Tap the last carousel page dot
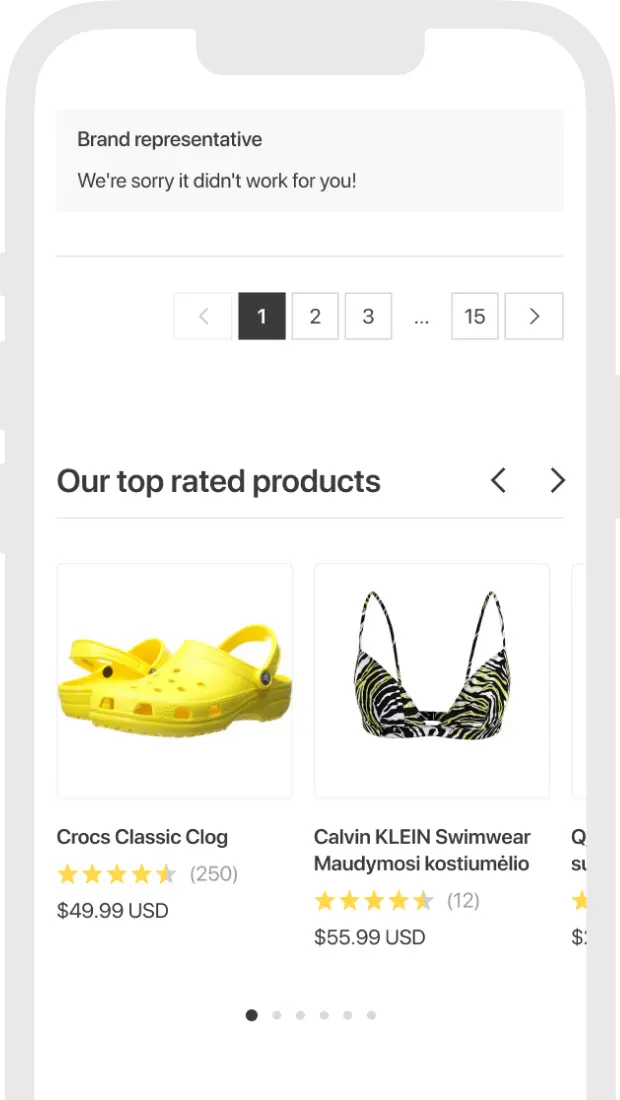620x1100 pixels. [371, 1015]
